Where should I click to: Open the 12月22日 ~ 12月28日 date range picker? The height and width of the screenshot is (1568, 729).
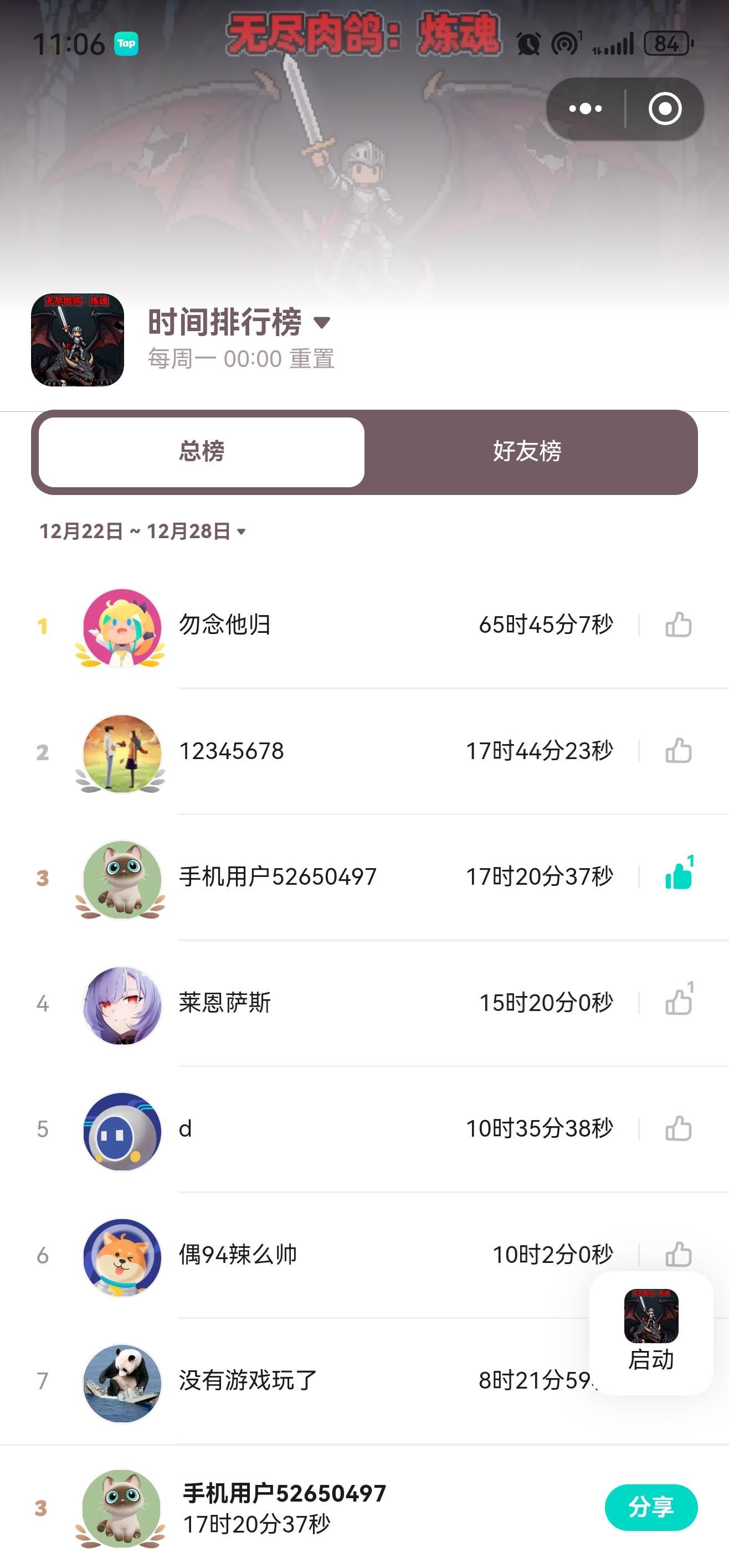pyautogui.click(x=142, y=532)
